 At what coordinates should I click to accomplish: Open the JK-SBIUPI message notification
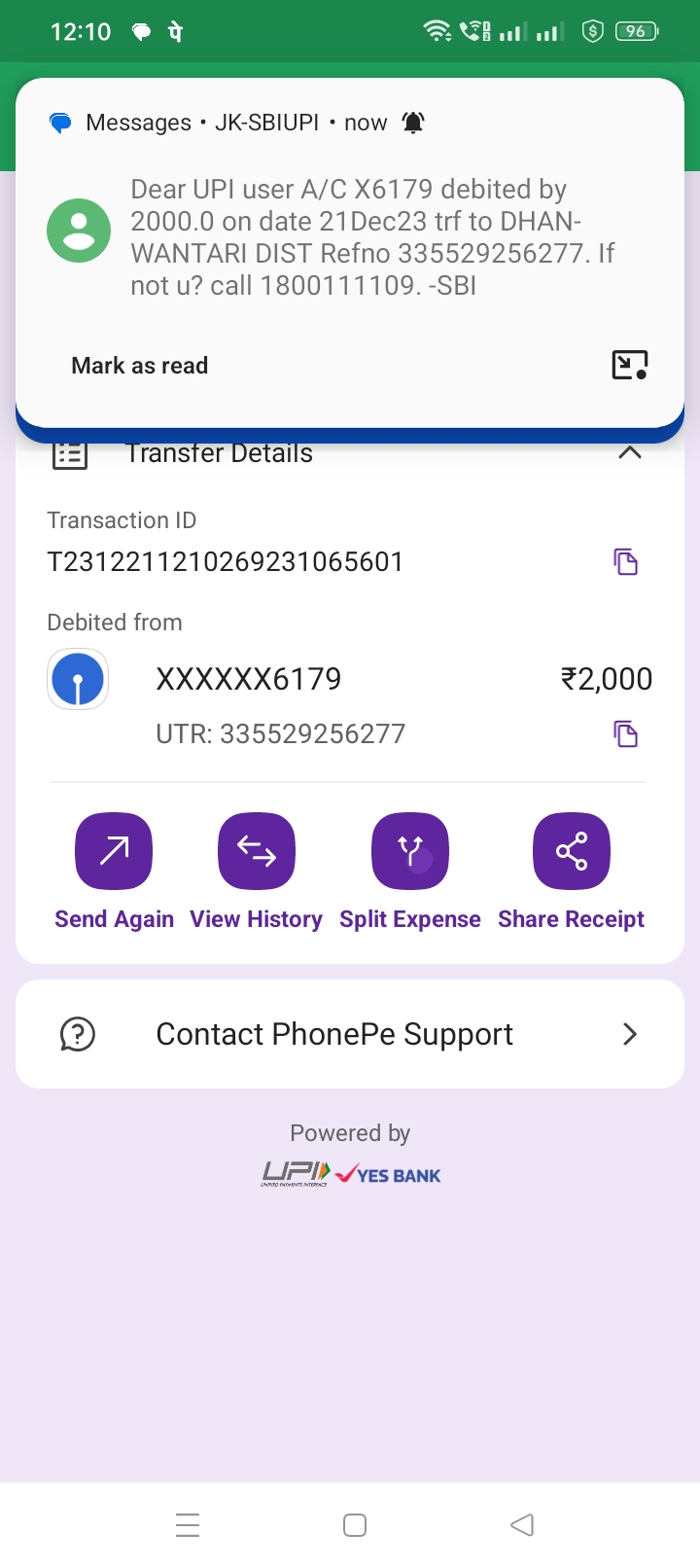click(x=350, y=236)
